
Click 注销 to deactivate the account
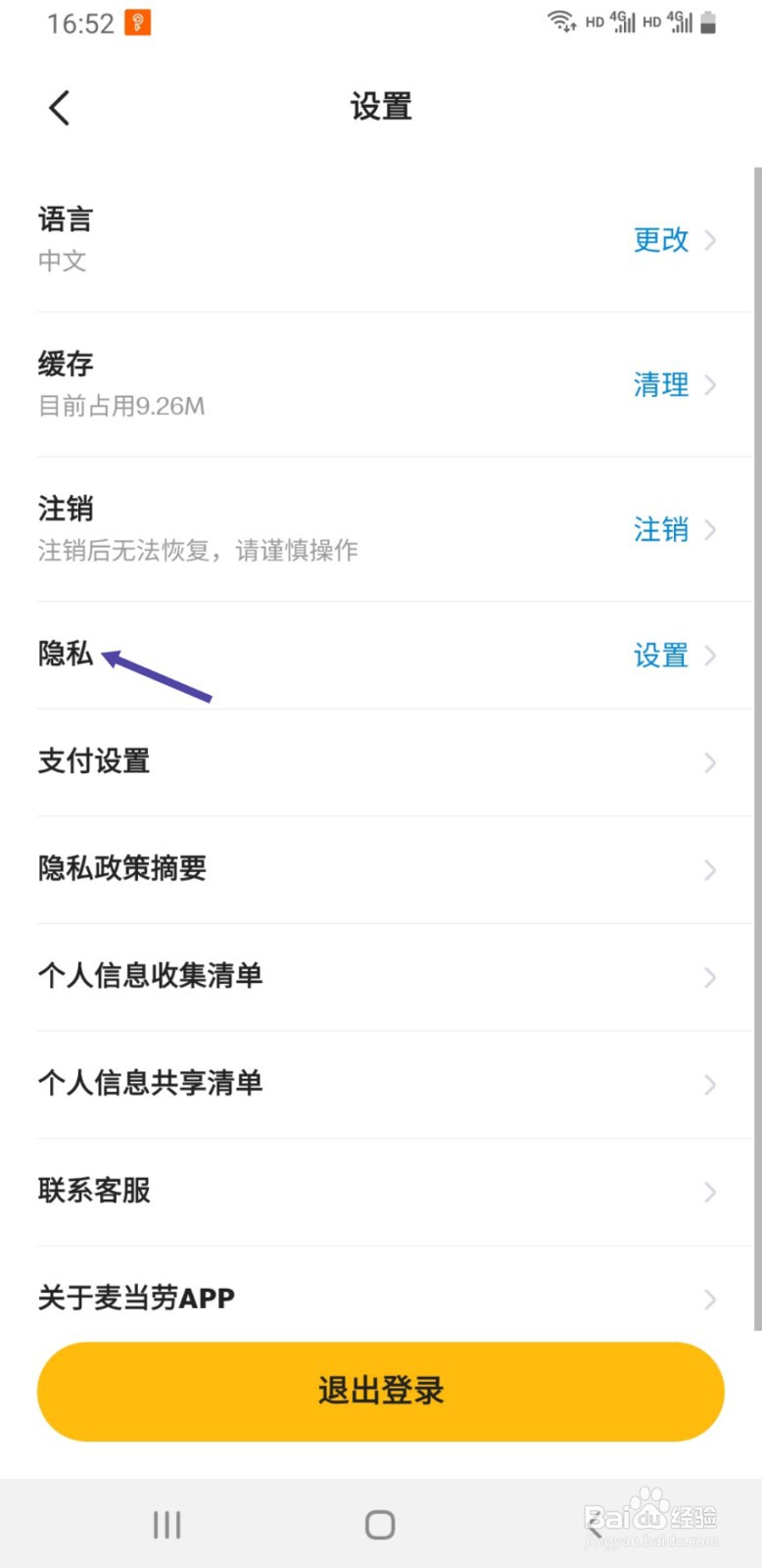[661, 530]
